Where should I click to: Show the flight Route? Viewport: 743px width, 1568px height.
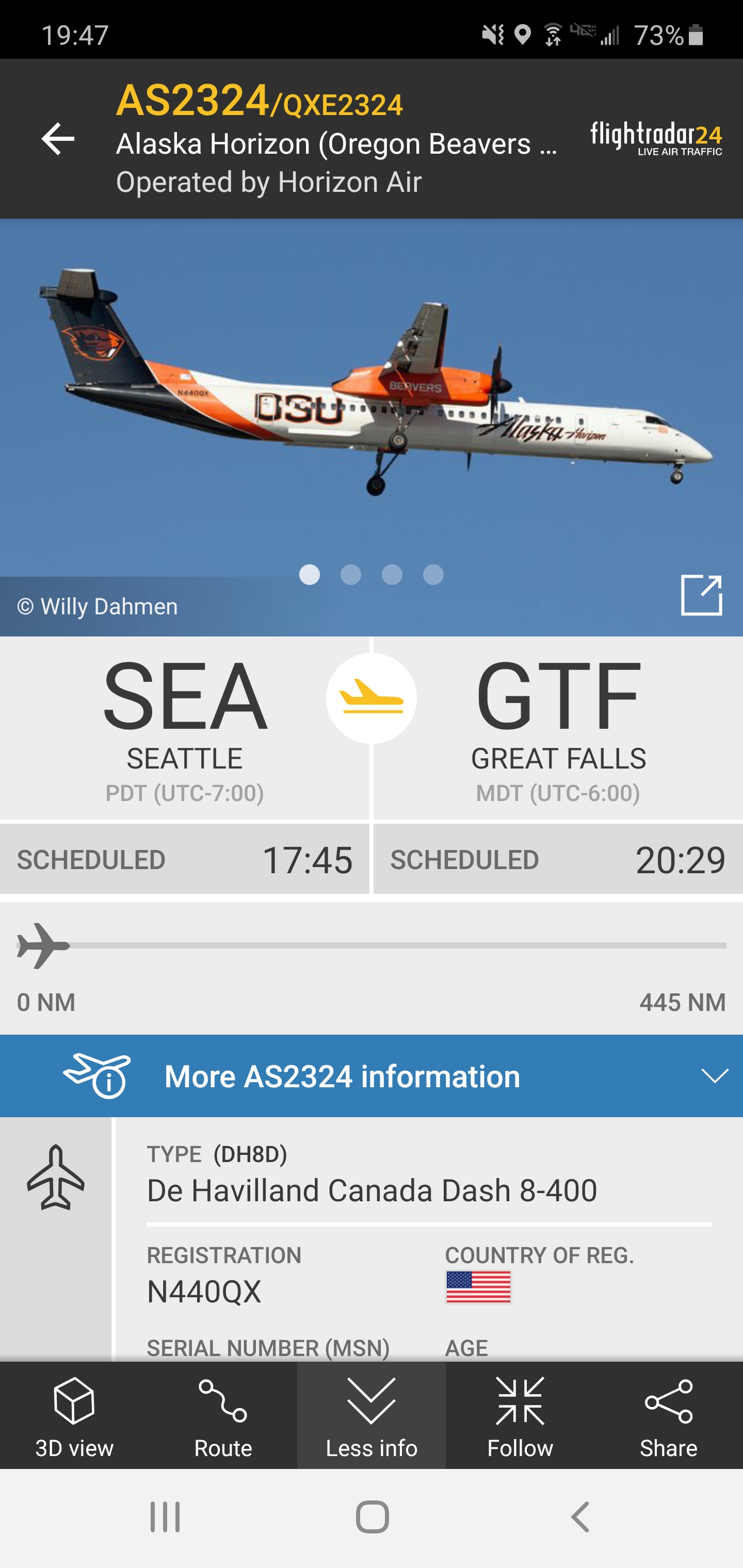point(223,1416)
